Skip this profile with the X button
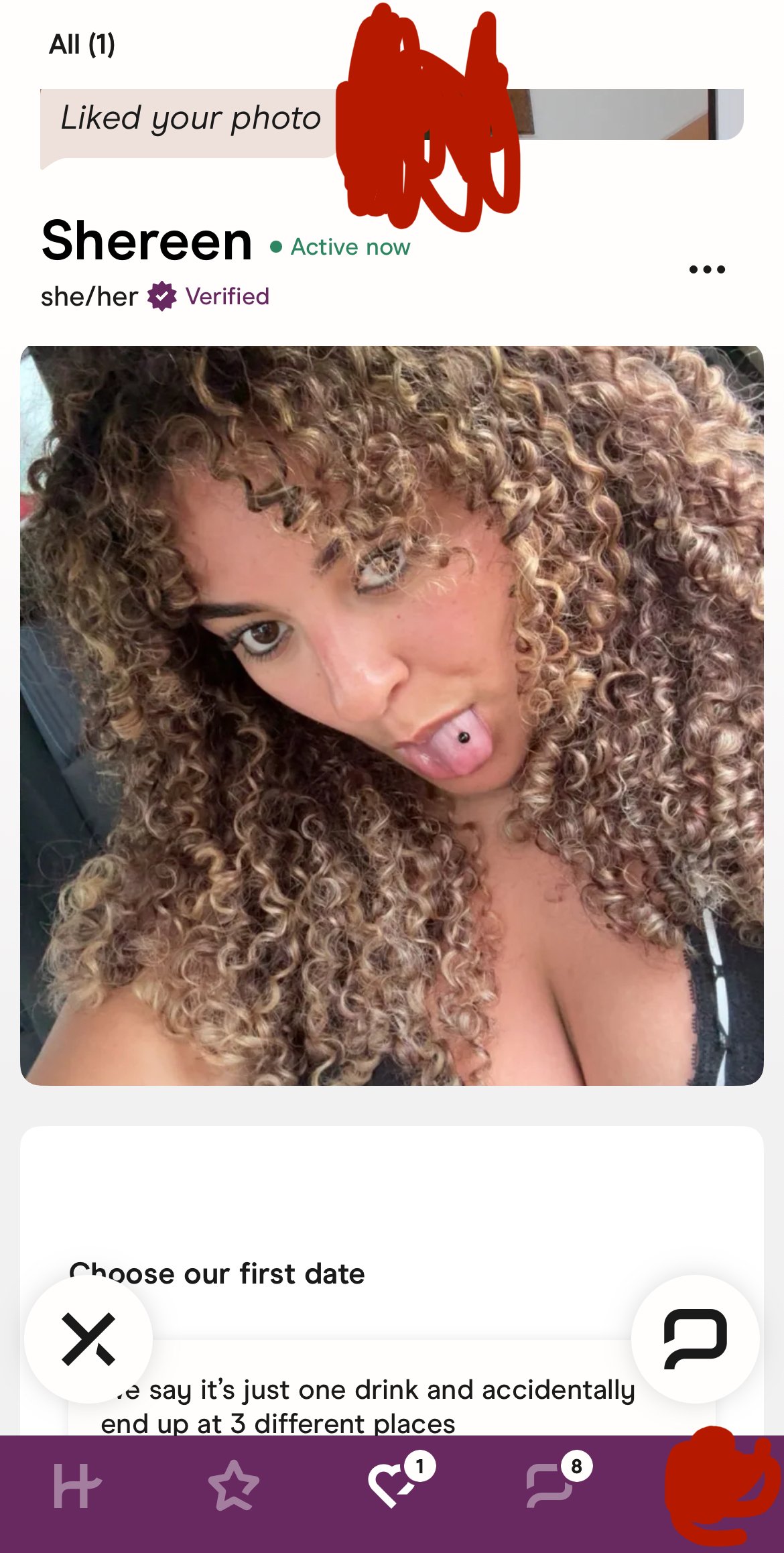 point(88,1339)
